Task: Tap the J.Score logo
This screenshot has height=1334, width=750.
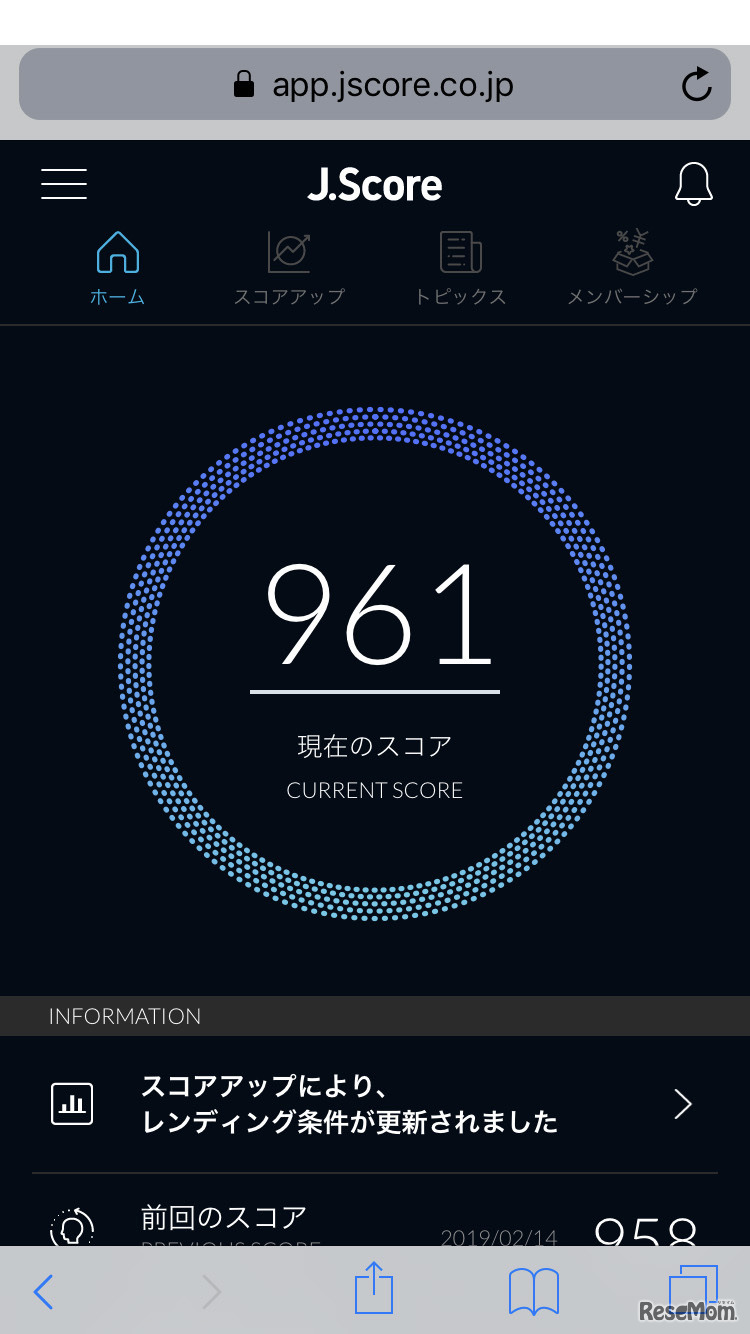Action: [374, 183]
